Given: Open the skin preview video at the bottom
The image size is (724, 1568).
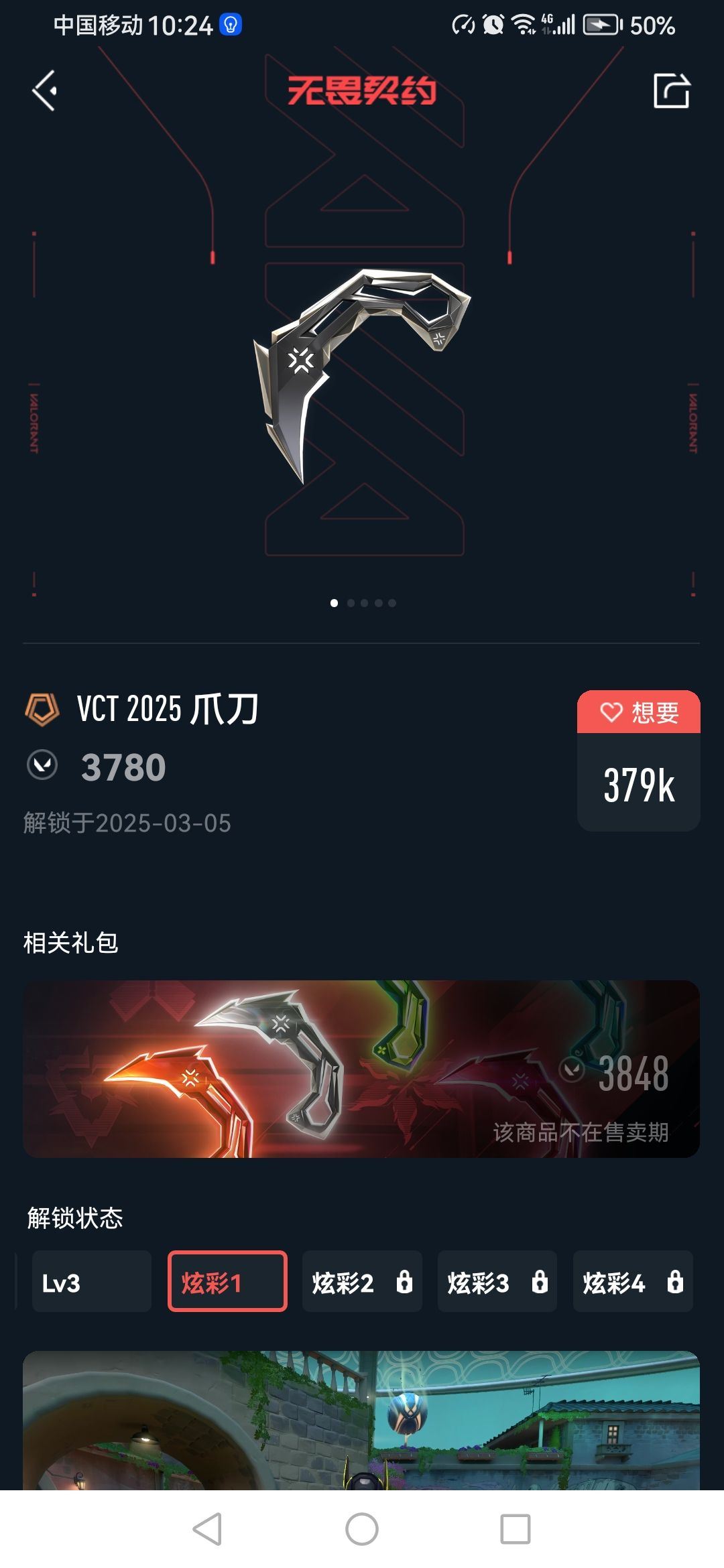Looking at the screenshot, I should (x=361, y=1421).
